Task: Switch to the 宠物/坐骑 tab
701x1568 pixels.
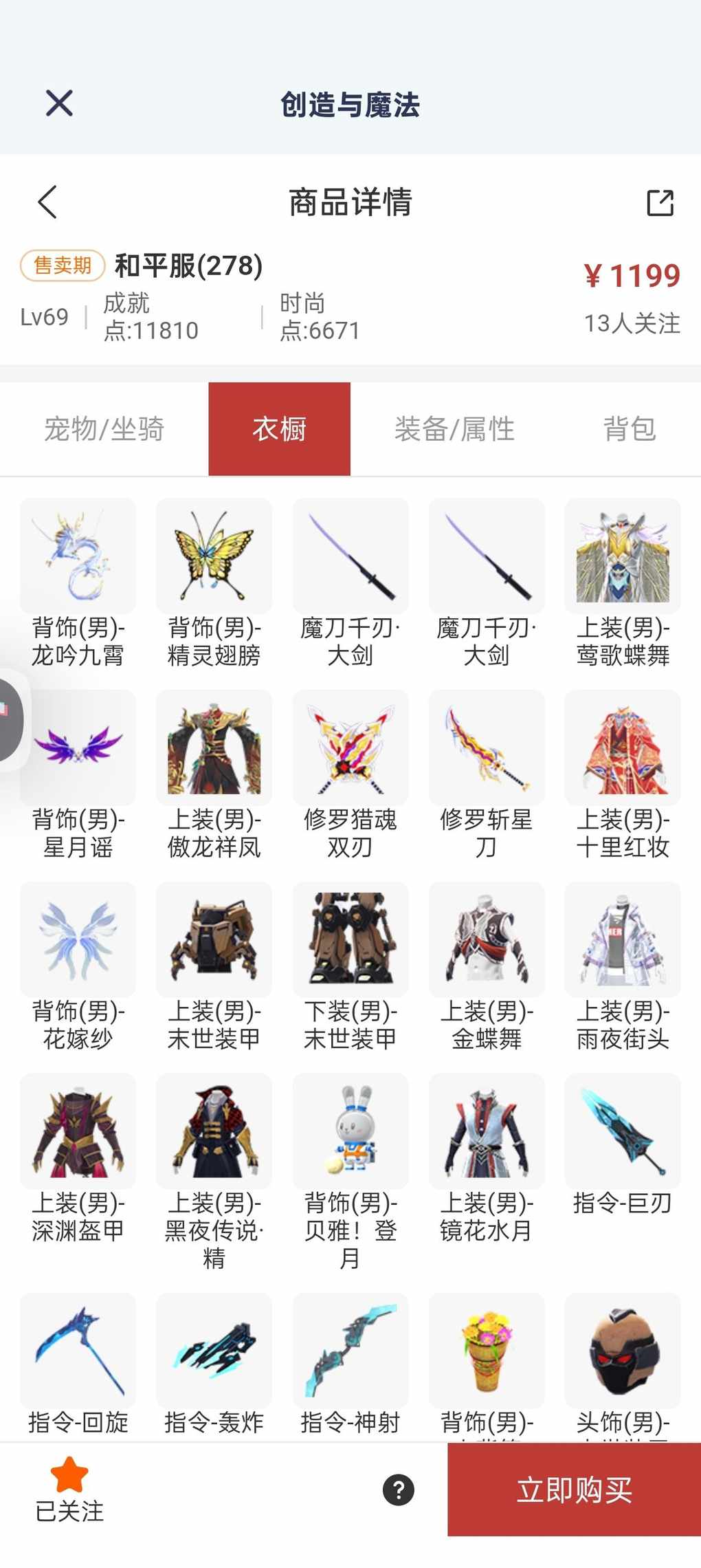Action: point(104,429)
